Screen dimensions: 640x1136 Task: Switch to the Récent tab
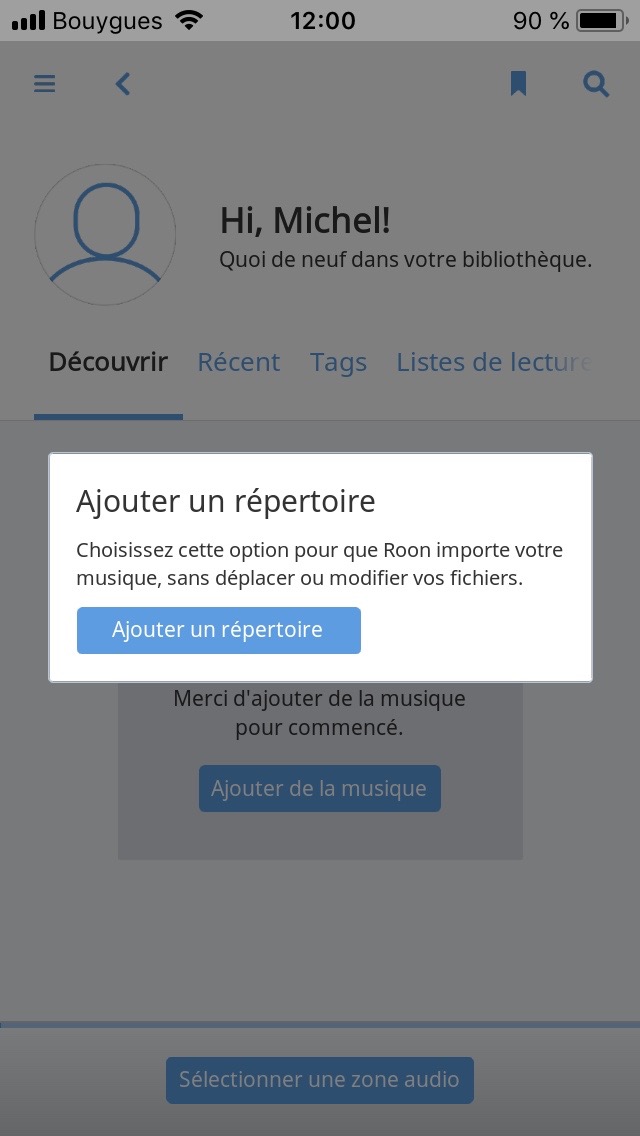click(238, 362)
